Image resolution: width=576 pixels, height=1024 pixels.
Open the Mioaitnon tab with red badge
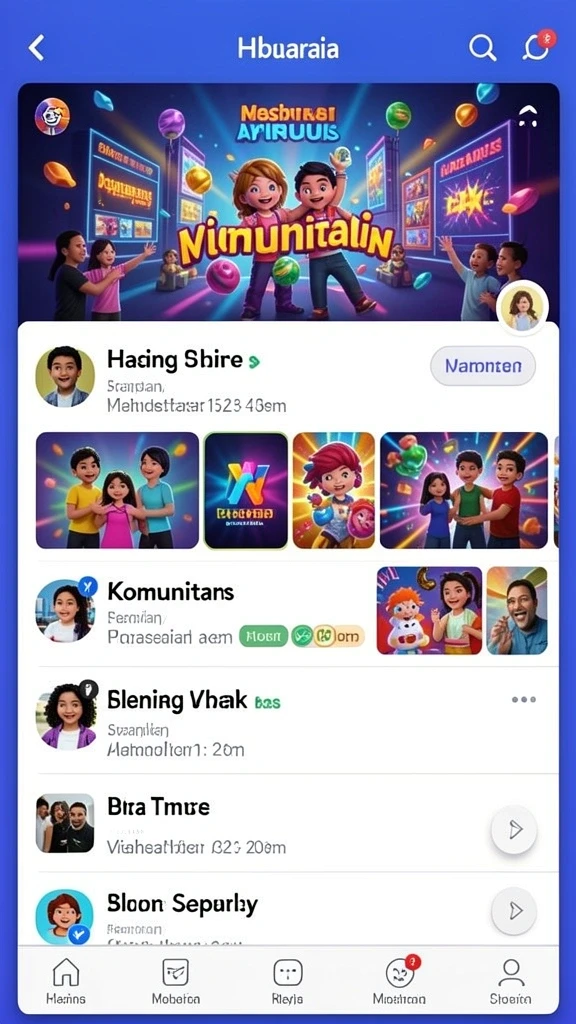tap(400, 981)
